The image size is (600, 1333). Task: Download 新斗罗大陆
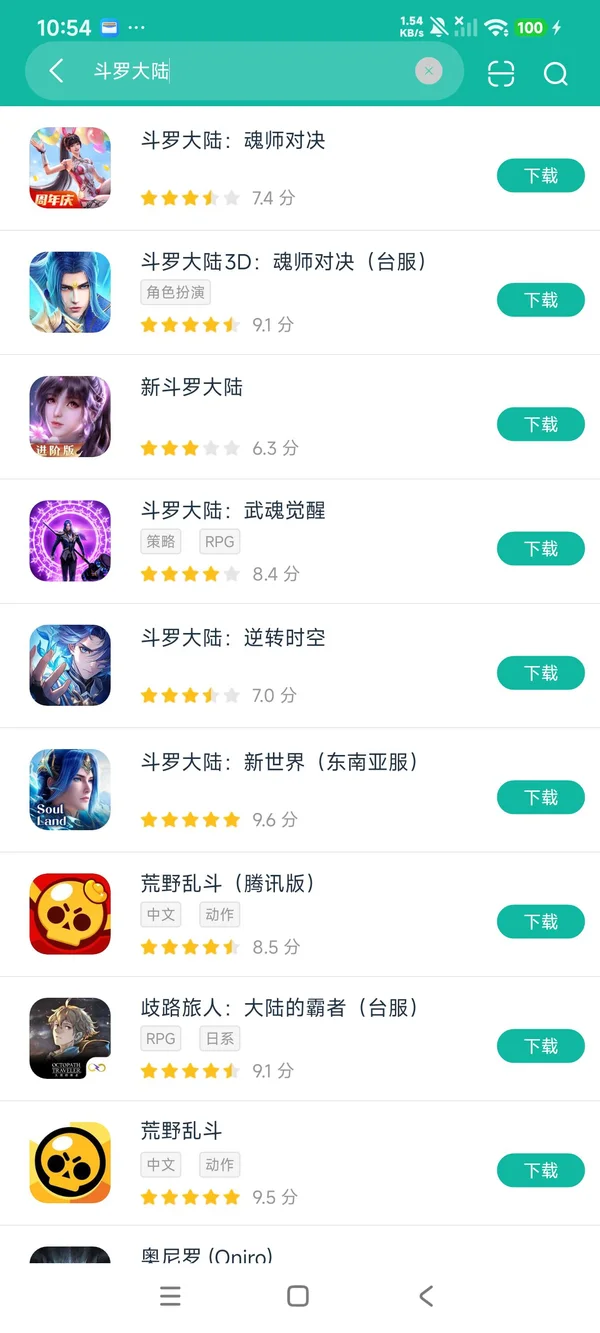[x=540, y=424]
